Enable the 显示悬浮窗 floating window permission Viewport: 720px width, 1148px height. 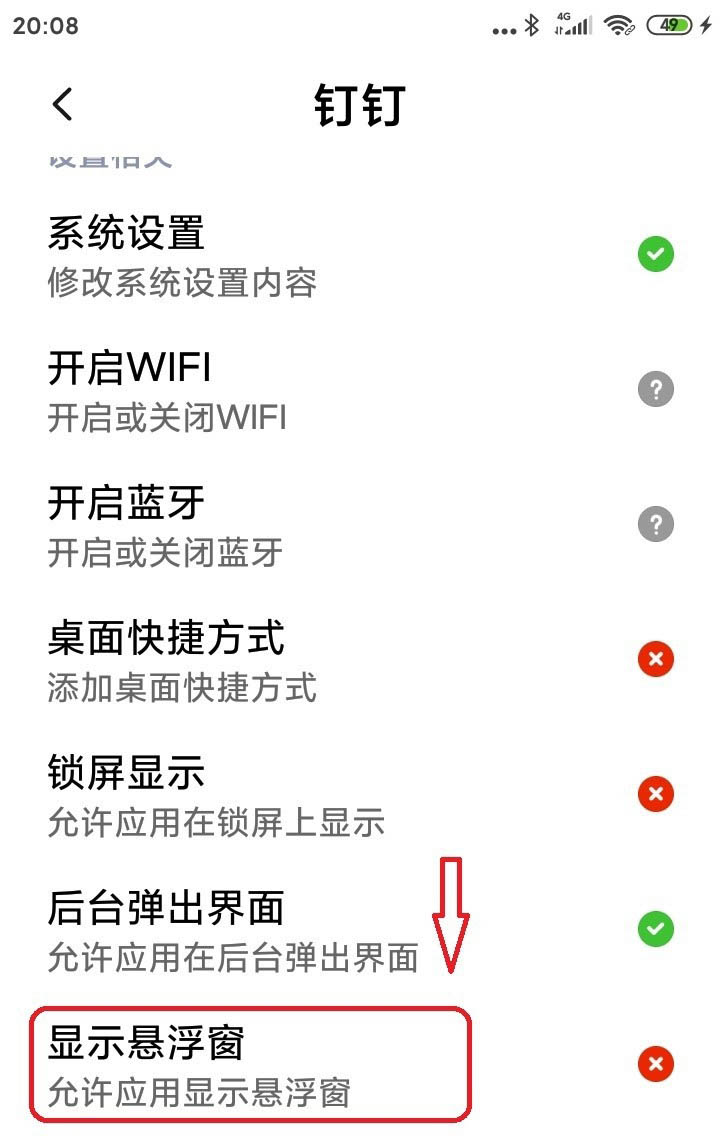coord(655,1065)
